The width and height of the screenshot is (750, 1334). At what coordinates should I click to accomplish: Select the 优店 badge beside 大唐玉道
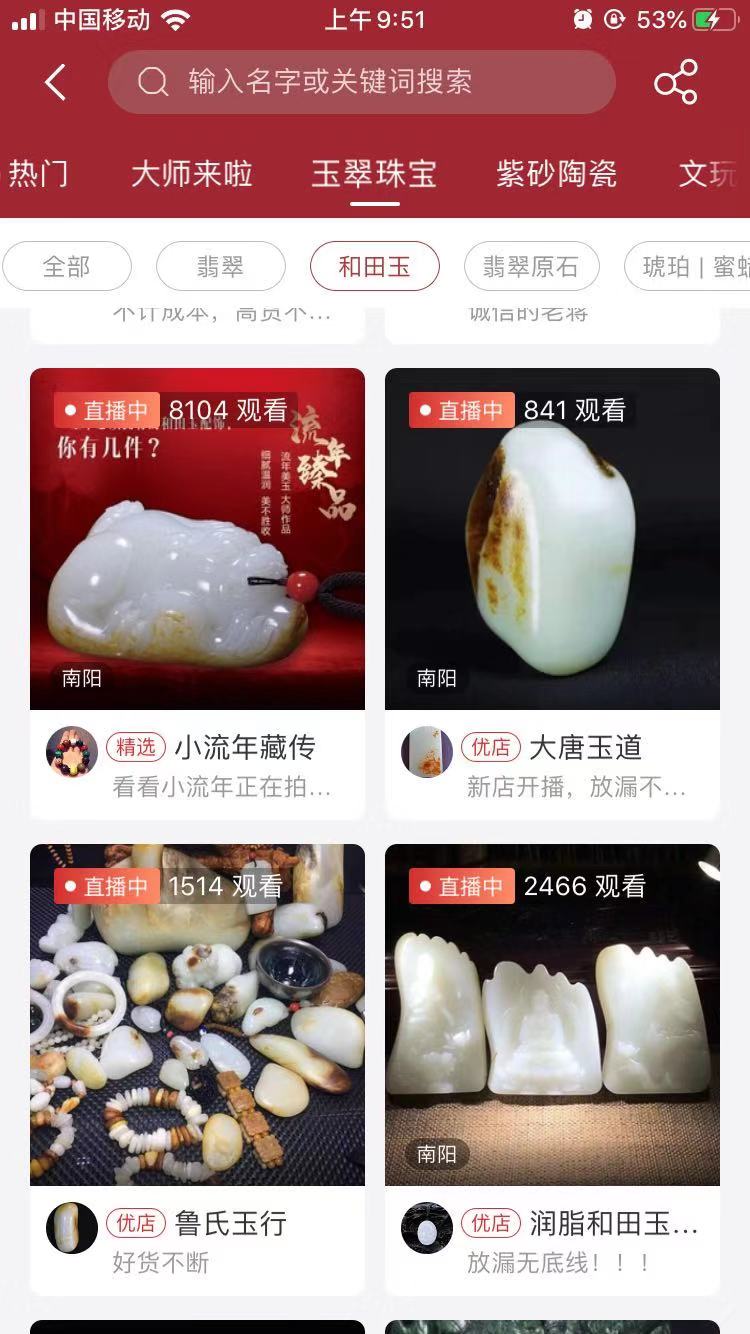491,748
